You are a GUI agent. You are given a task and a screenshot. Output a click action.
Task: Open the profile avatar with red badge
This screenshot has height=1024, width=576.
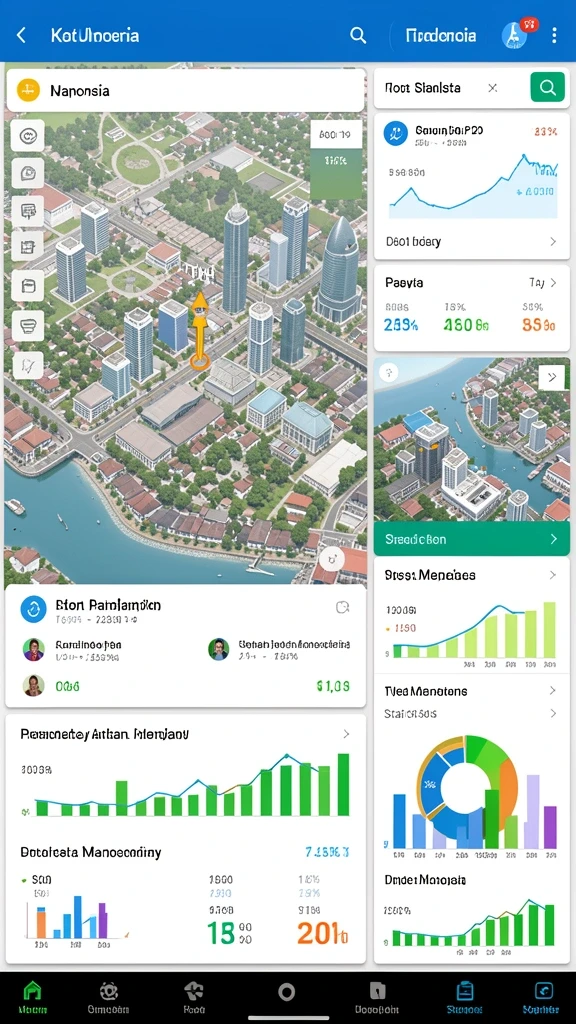tap(516, 35)
